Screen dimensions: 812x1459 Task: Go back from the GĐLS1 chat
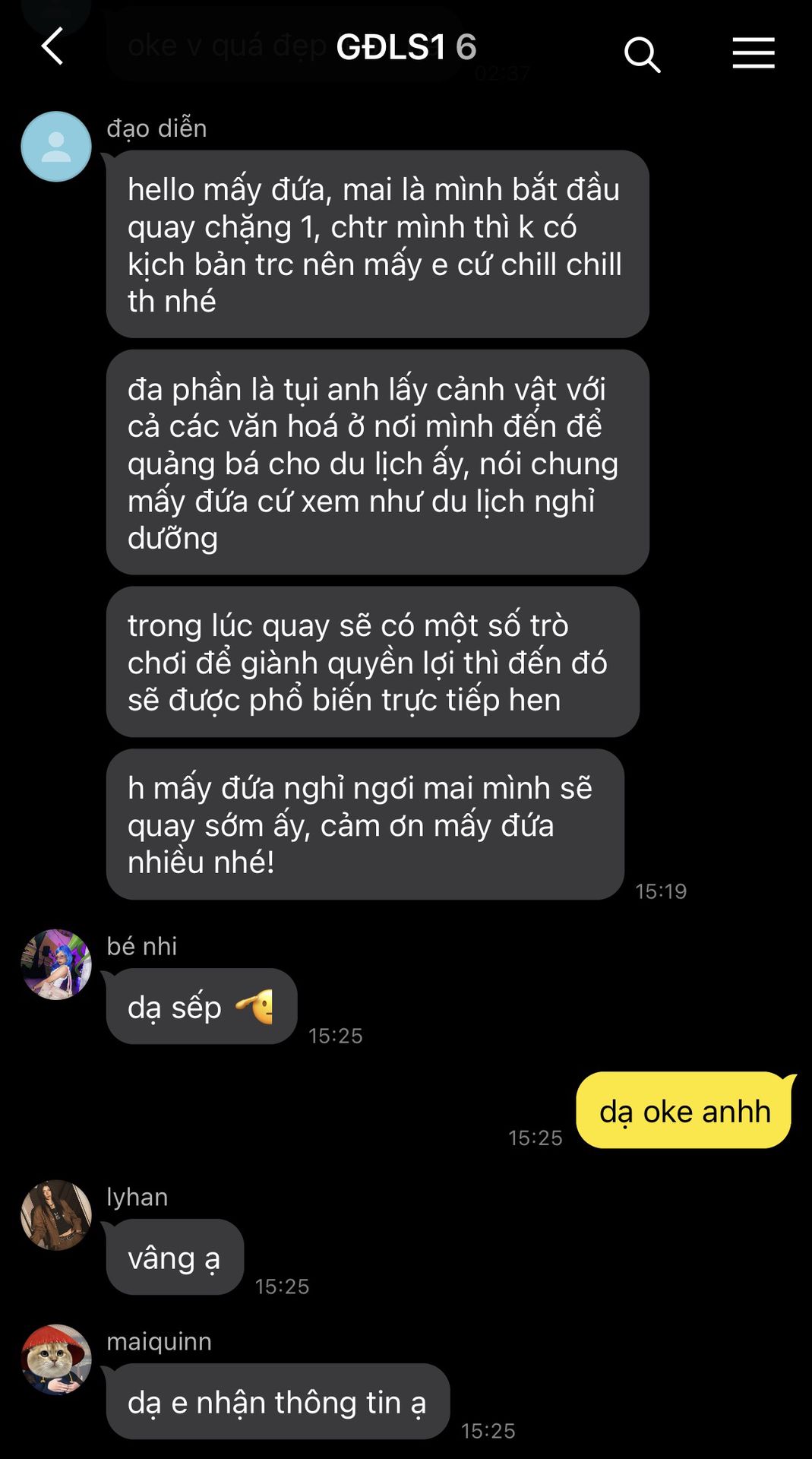click(x=52, y=47)
